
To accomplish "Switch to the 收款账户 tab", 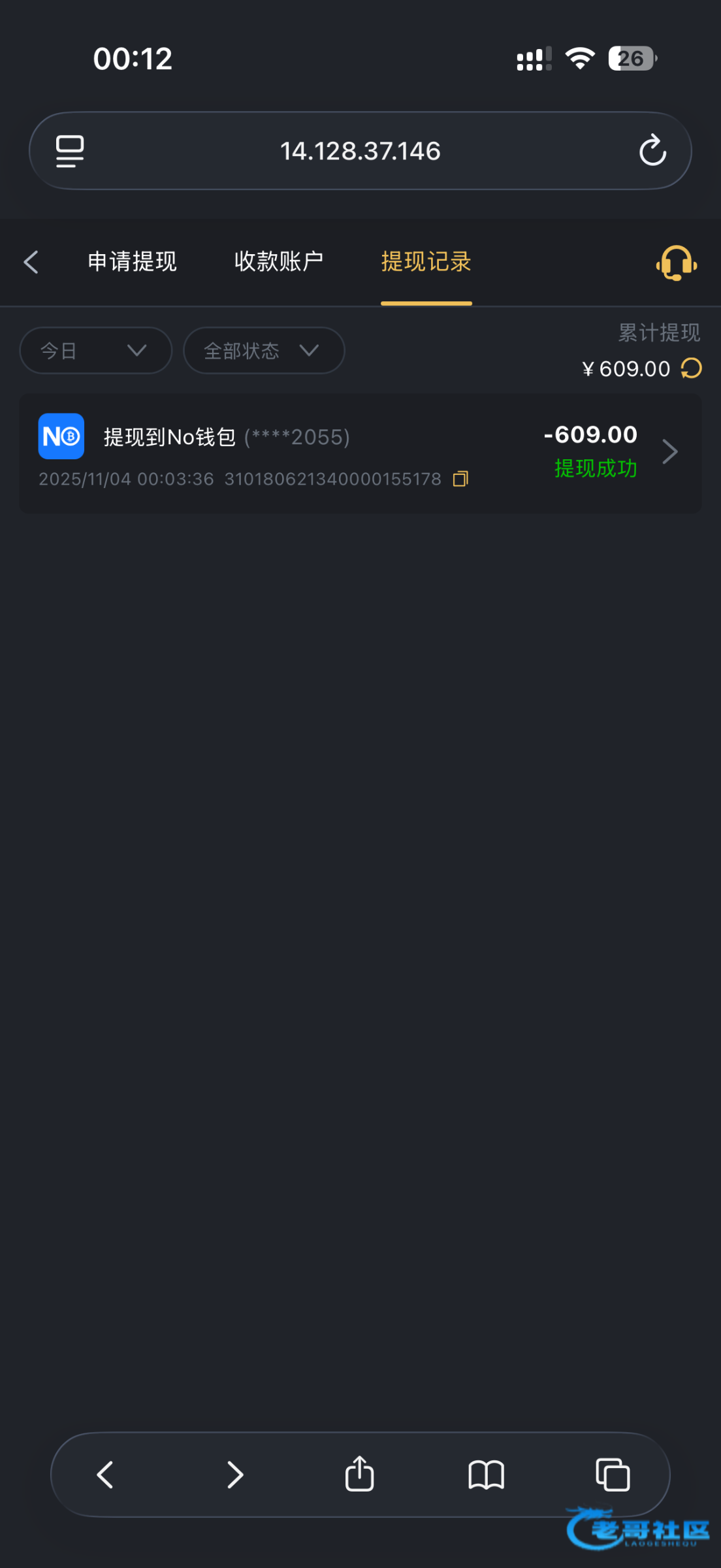I will [x=279, y=262].
